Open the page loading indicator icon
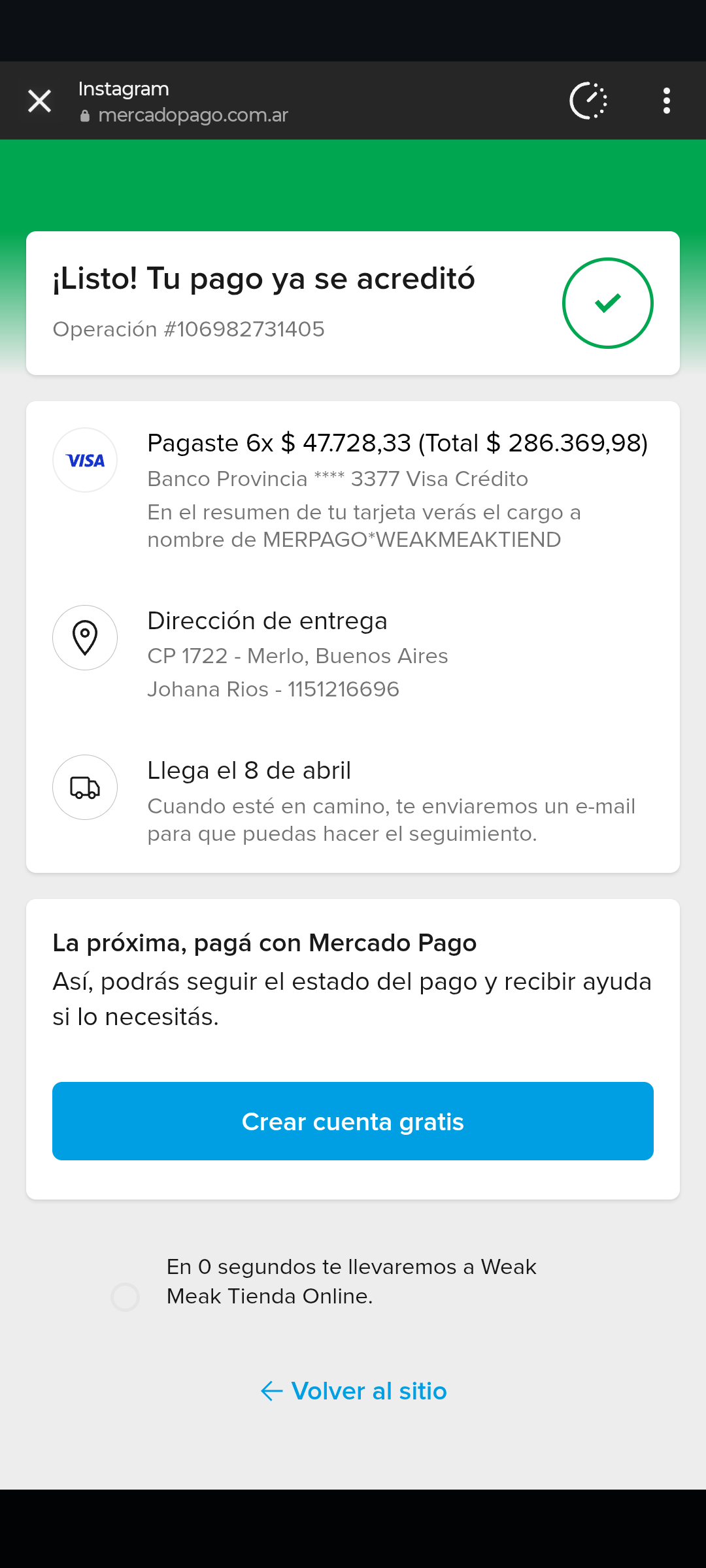Image resolution: width=706 pixels, height=1568 pixels. tap(588, 101)
